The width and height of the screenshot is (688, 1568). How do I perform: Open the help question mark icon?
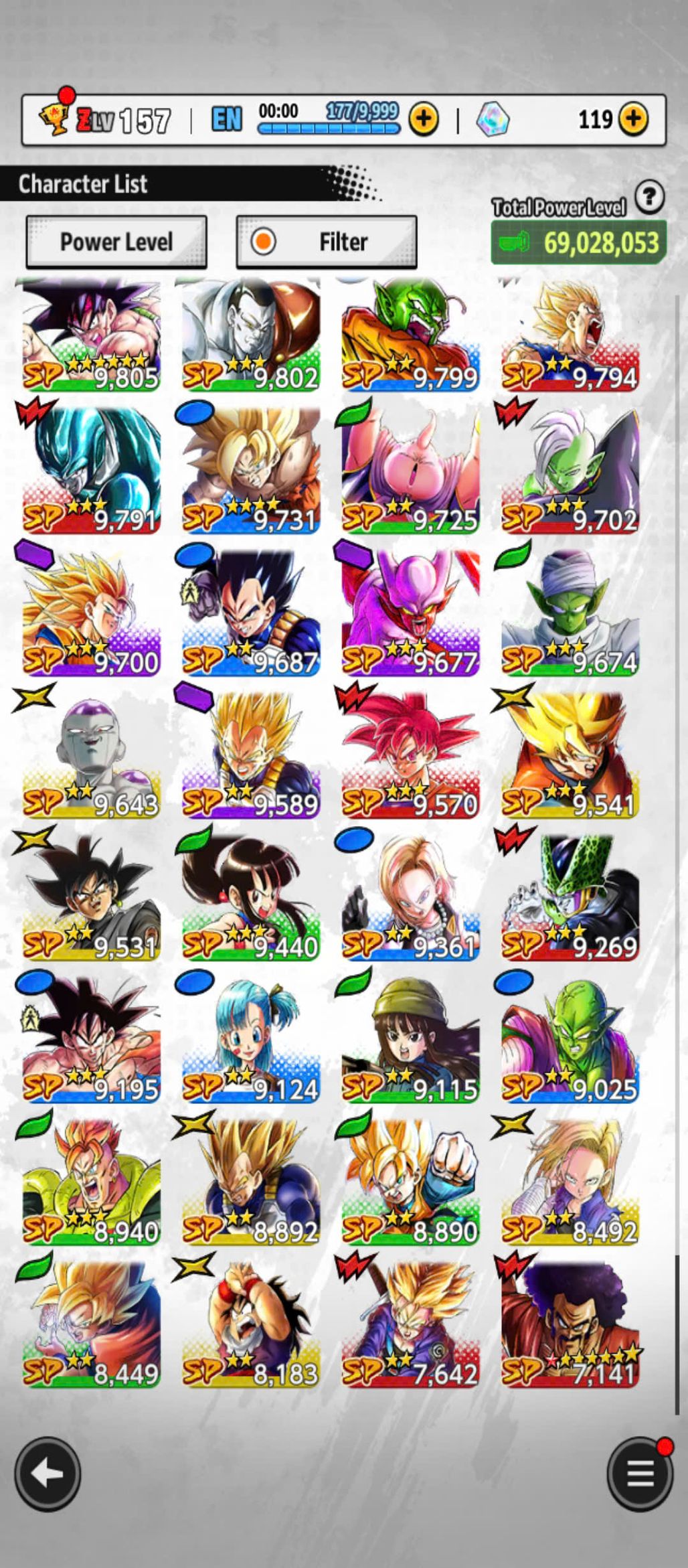(x=649, y=198)
